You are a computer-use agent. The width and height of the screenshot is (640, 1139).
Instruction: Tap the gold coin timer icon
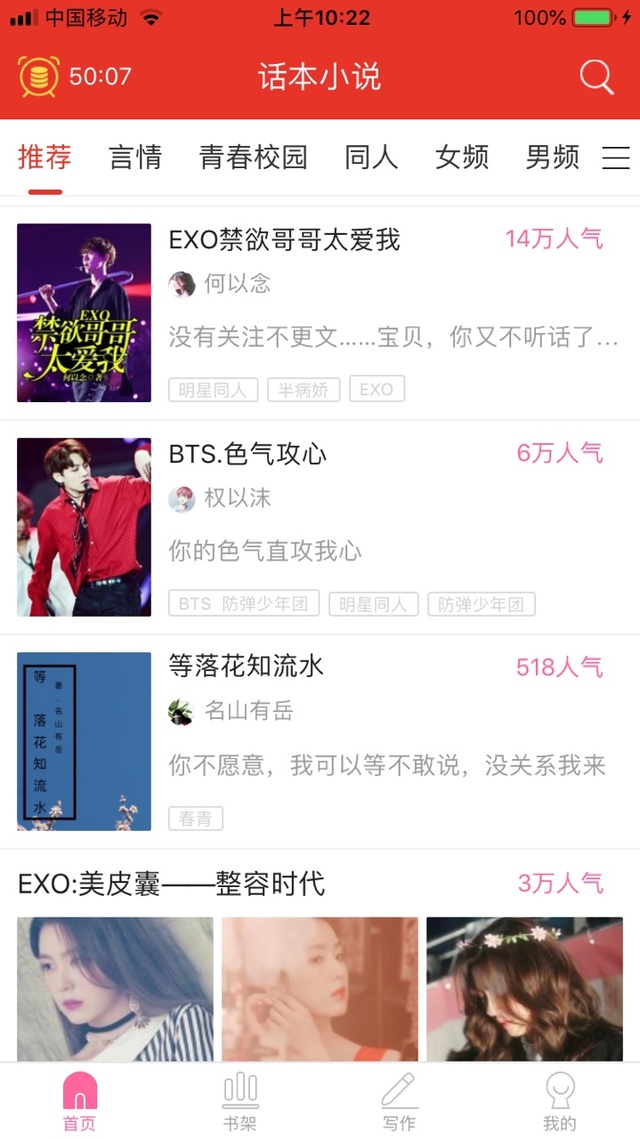[39, 77]
